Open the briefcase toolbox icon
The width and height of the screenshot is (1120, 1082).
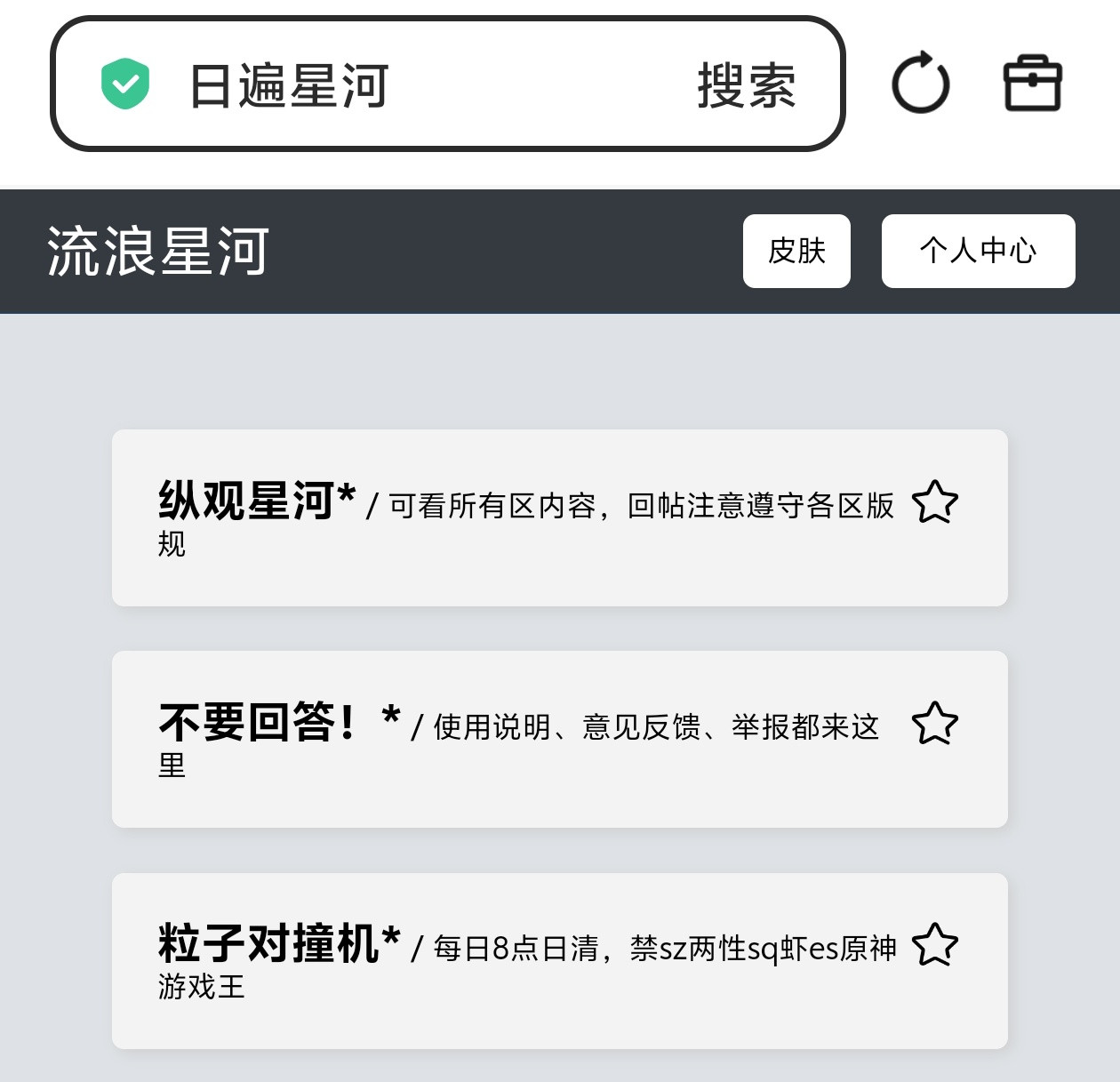(x=1032, y=84)
